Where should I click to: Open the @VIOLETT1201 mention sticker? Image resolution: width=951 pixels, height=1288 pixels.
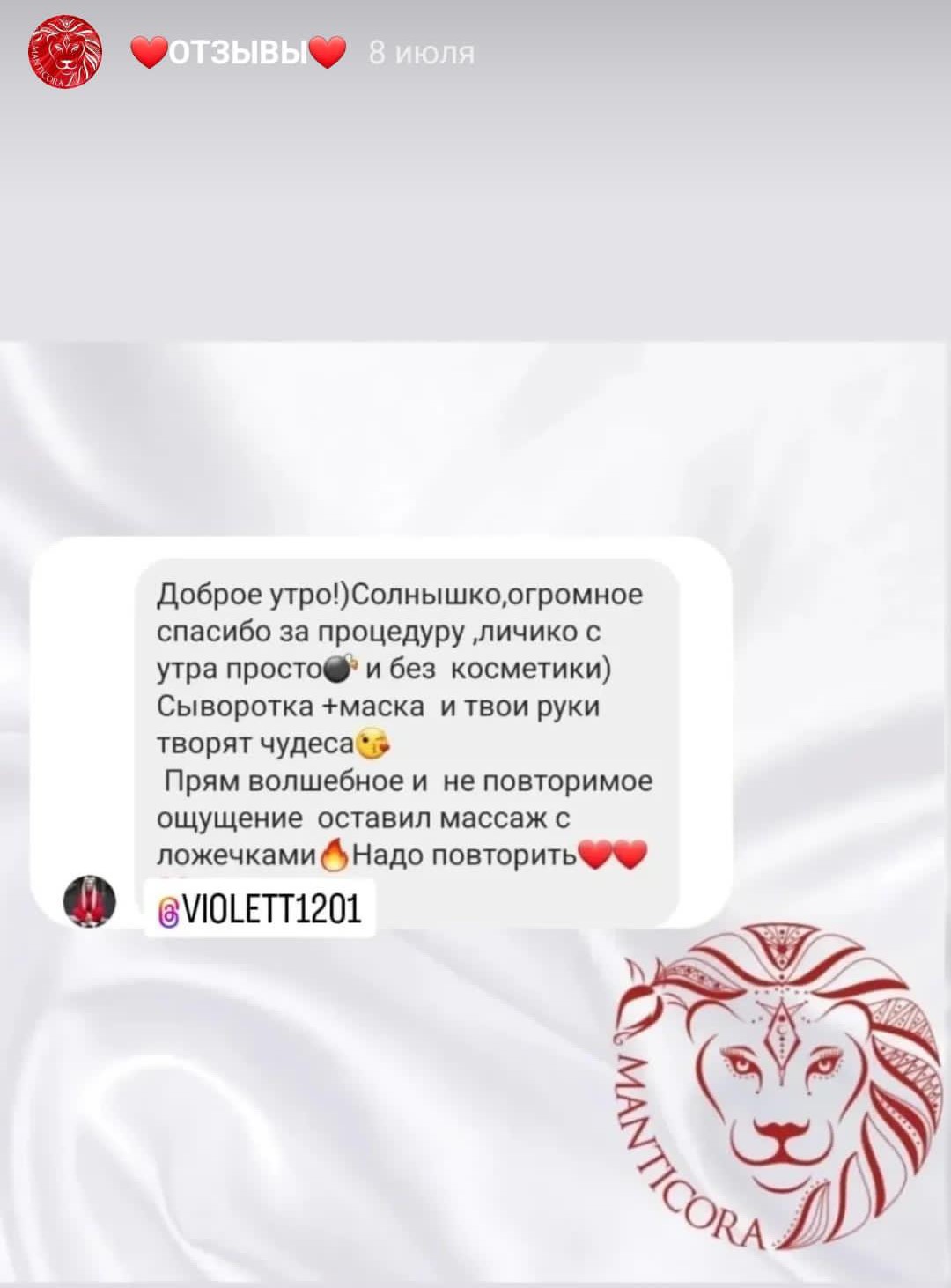tap(259, 907)
